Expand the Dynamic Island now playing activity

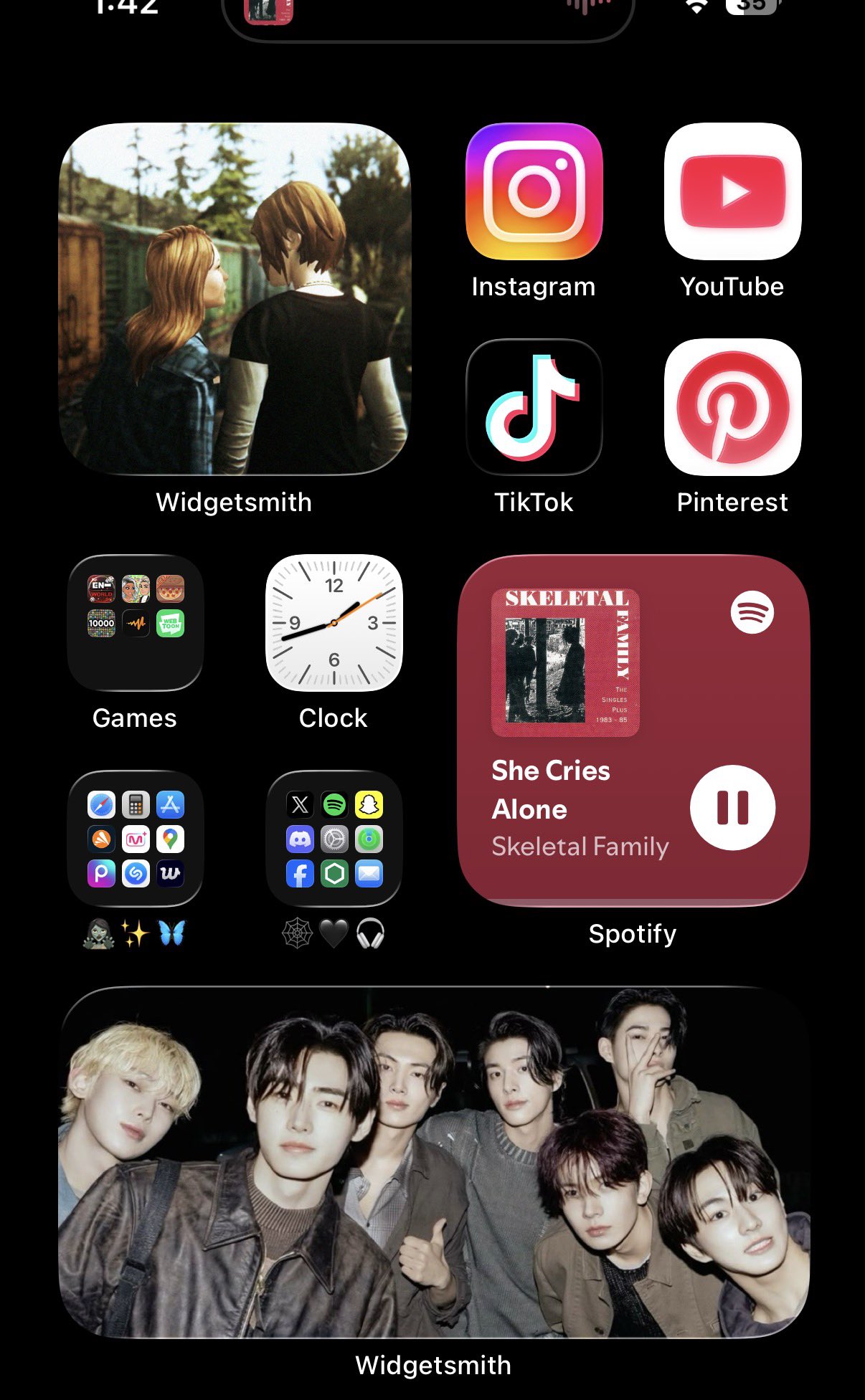(428, 16)
